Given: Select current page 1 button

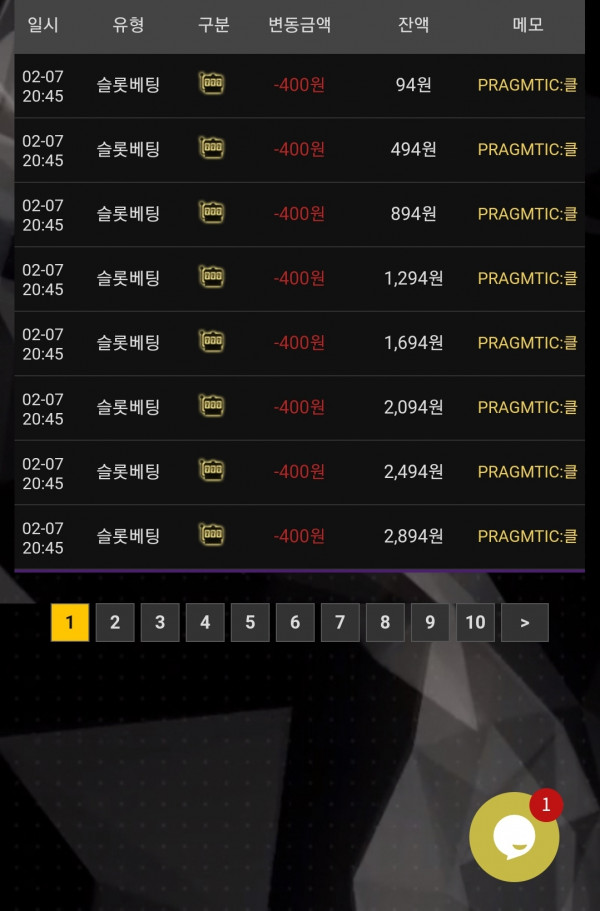Looking at the screenshot, I should [x=70, y=622].
